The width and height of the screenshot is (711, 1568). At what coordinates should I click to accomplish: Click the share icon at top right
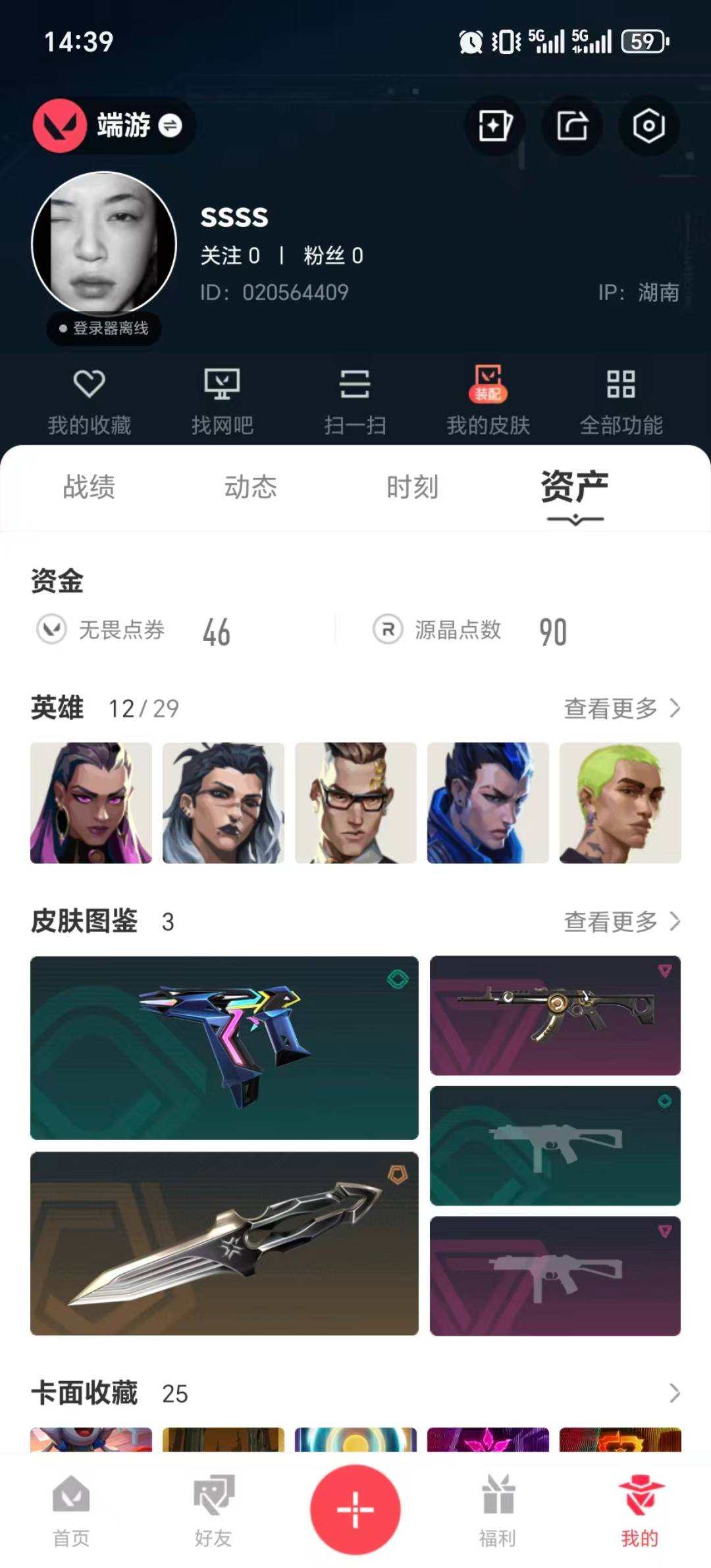572,126
